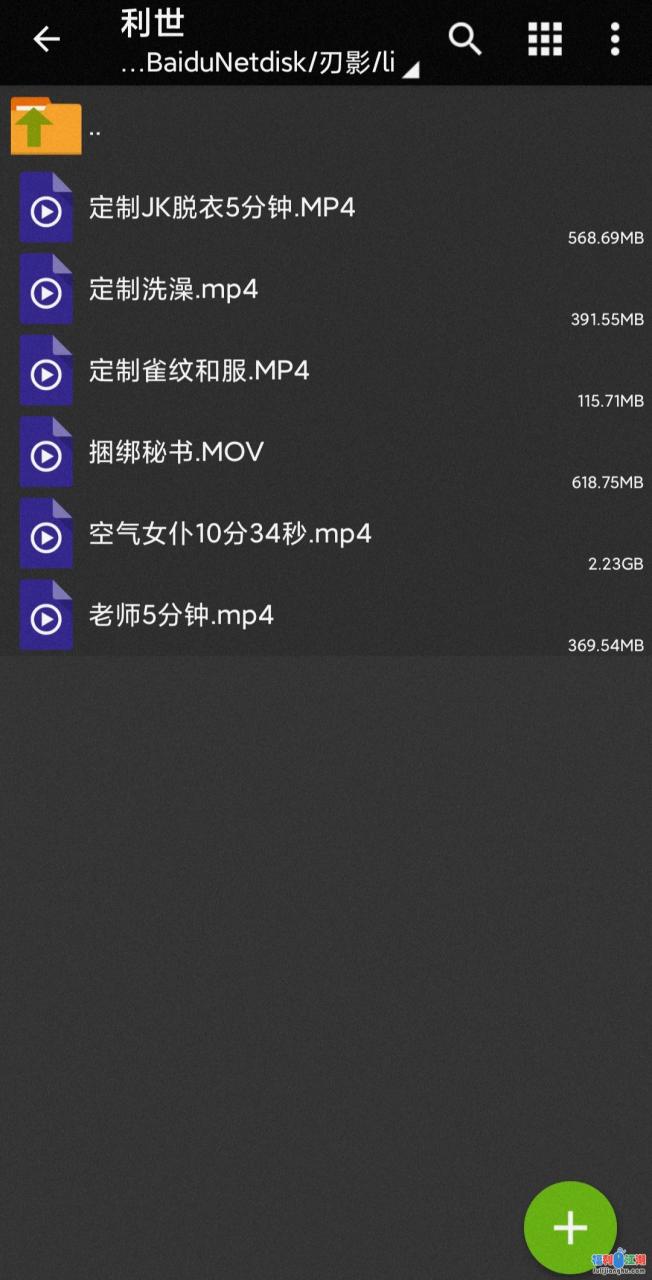The image size is (652, 1280).
Task: Switch layout with the grid view icon
Action: tap(545, 40)
